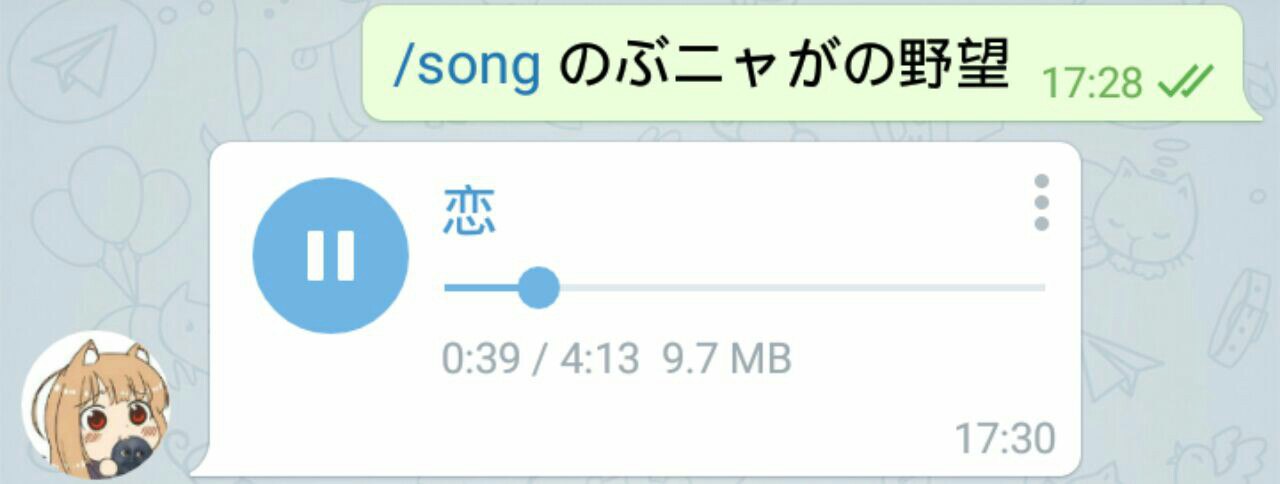Tap the /song bot command link
The image size is (1280, 484).
coord(467,66)
